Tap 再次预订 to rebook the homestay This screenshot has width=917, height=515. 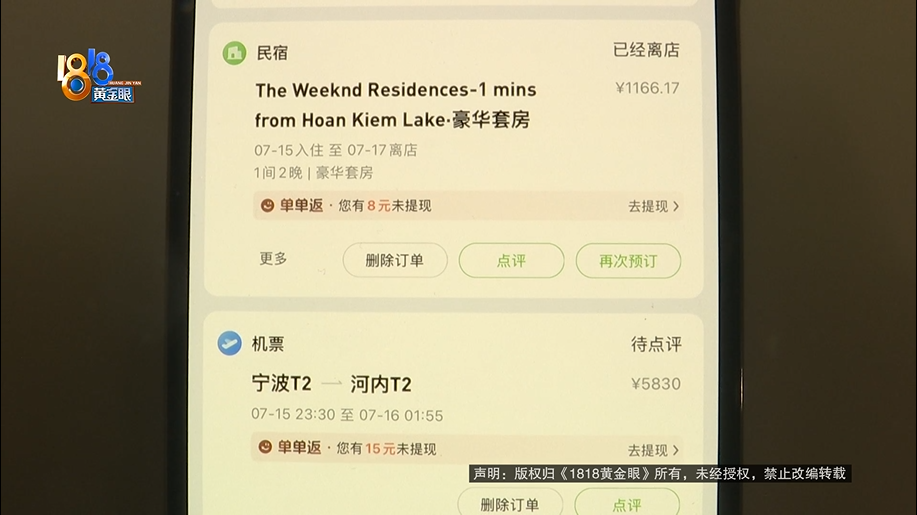point(628,261)
